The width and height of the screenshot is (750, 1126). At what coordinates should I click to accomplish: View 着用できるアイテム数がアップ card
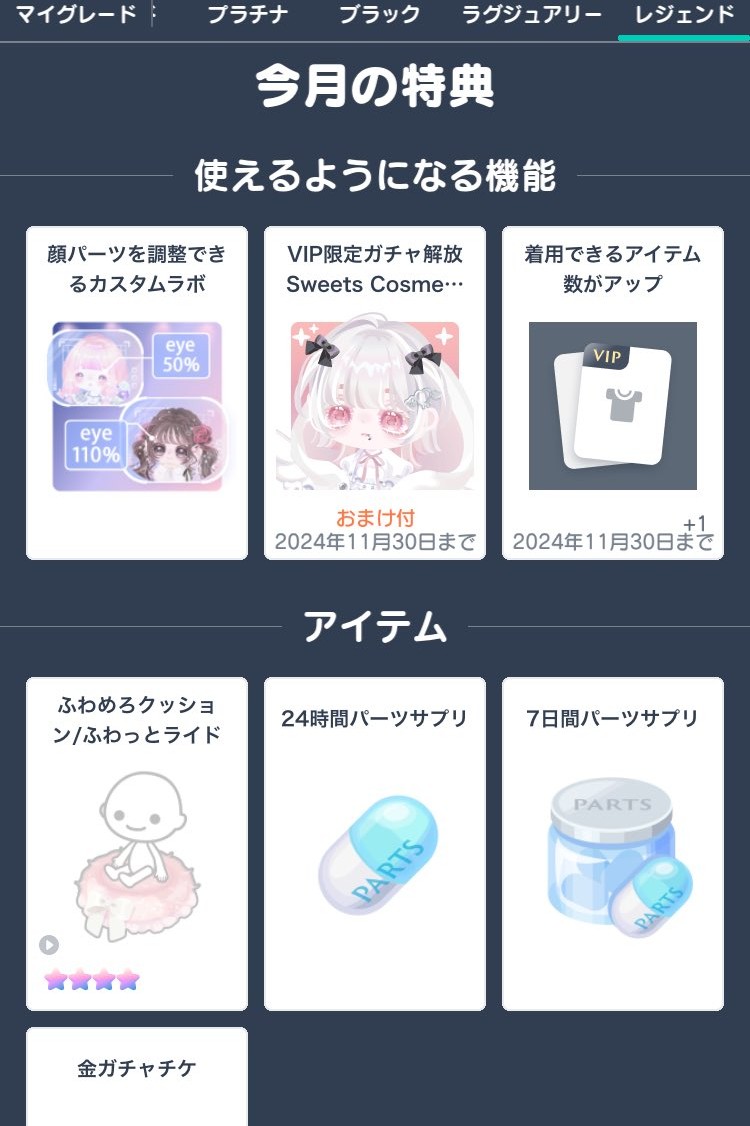(612, 392)
